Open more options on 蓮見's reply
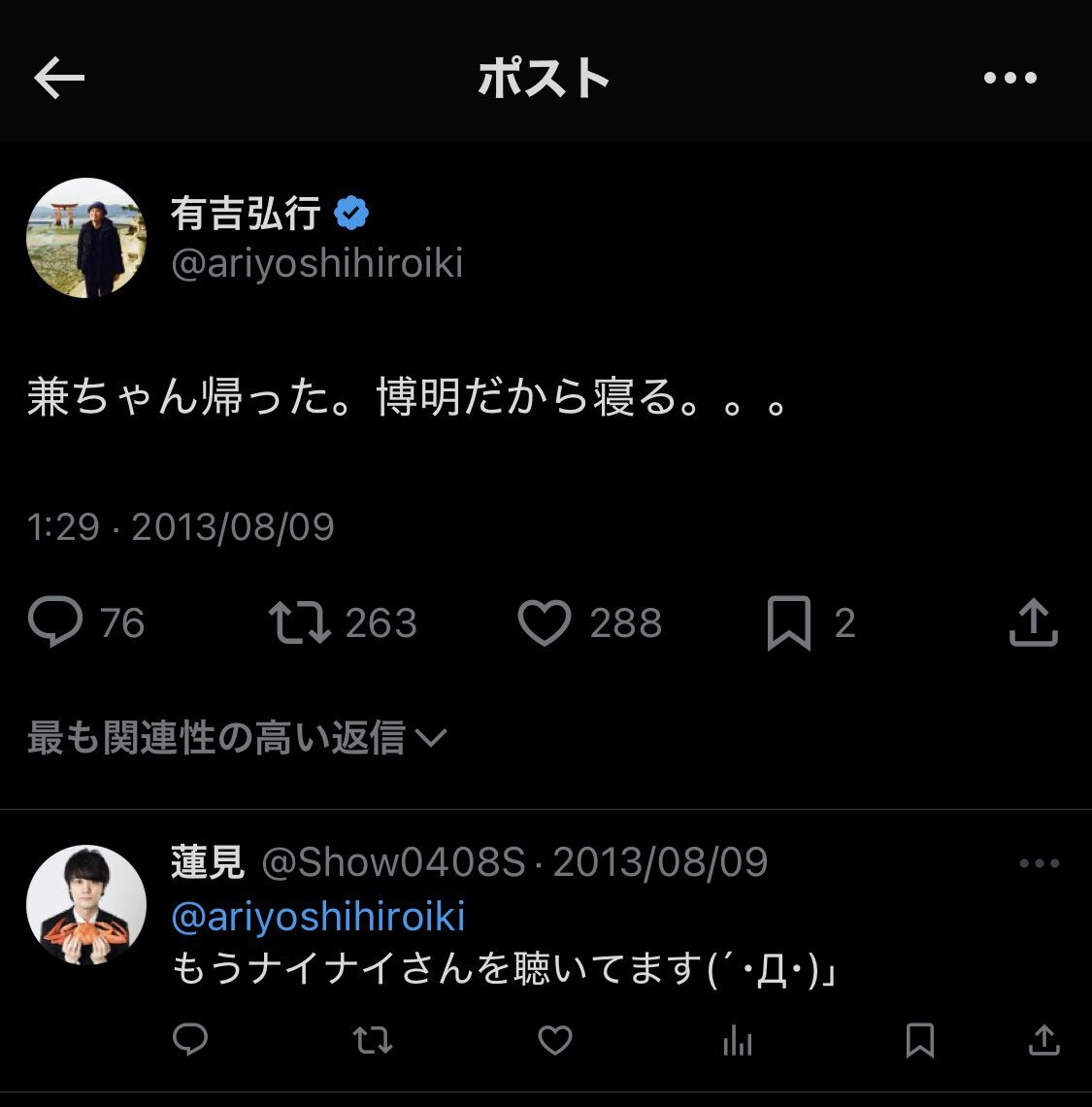The width and height of the screenshot is (1092, 1107). click(1039, 863)
